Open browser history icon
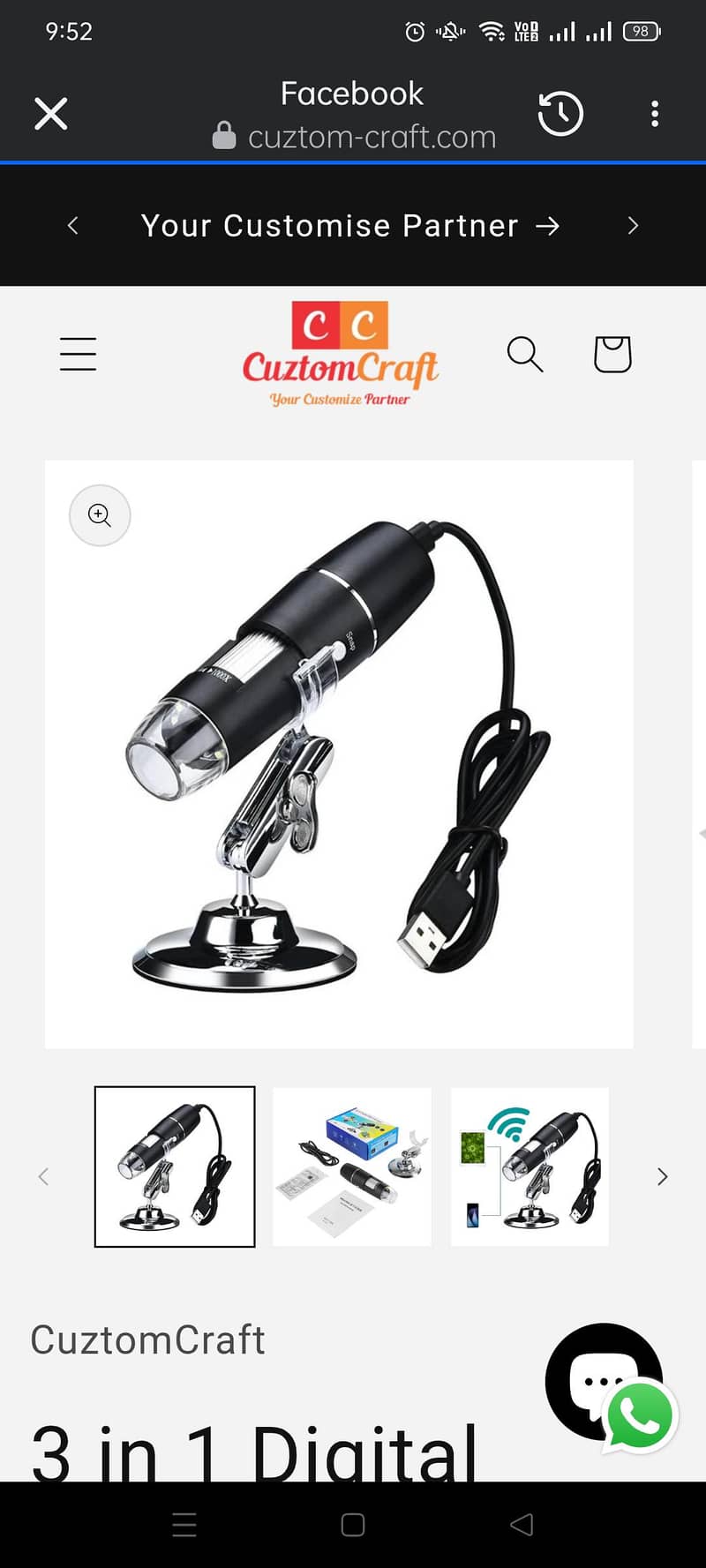The image size is (706, 1568). pyautogui.click(x=561, y=114)
